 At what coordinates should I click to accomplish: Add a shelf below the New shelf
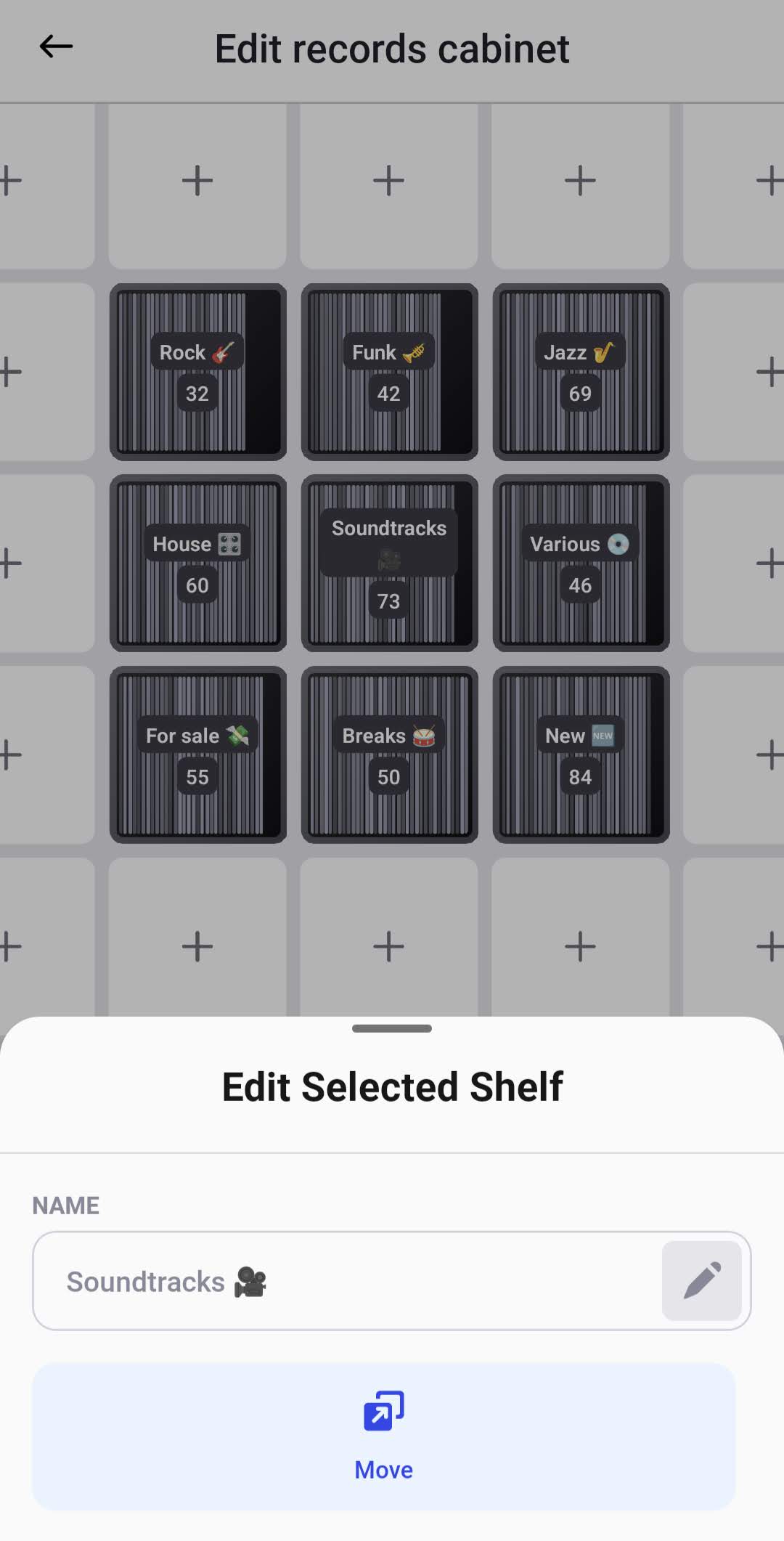coord(581,947)
